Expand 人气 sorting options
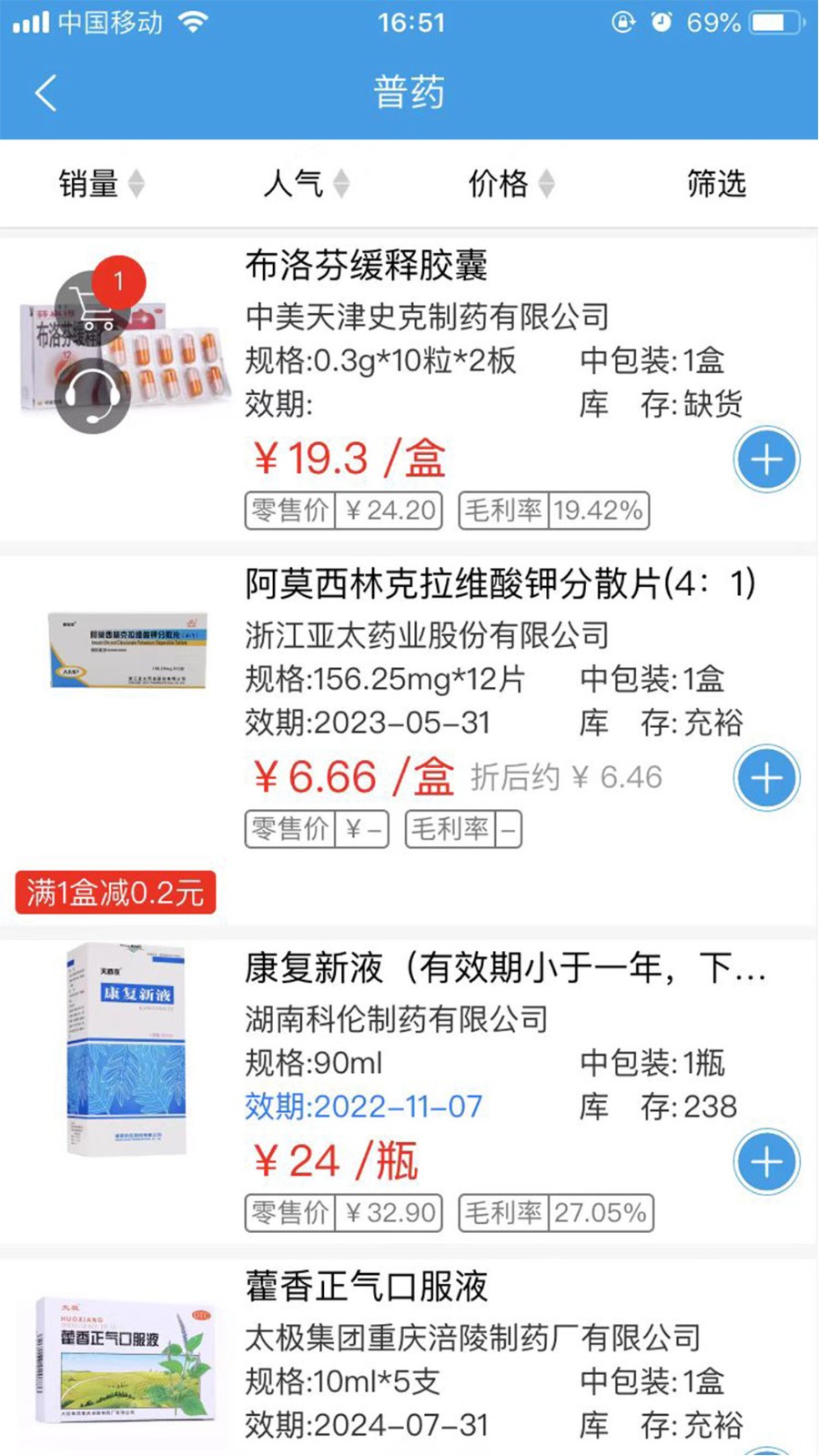The width and height of the screenshot is (819, 1456). (340, 184)
